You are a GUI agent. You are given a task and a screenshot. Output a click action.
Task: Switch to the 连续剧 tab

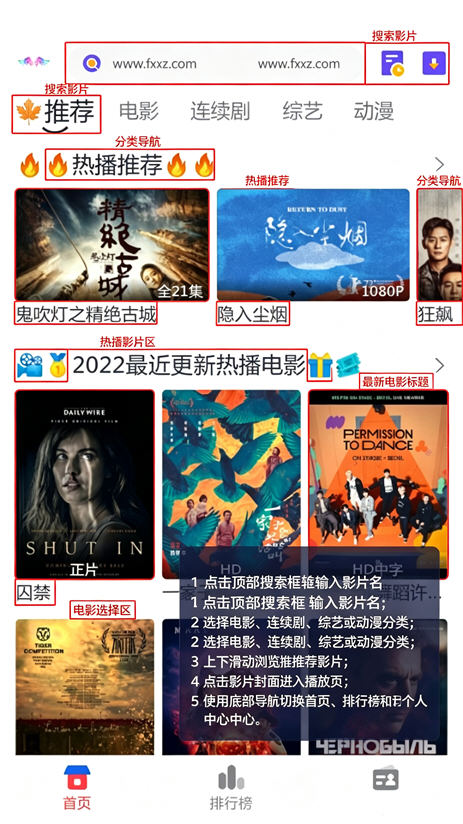[220, 111]
